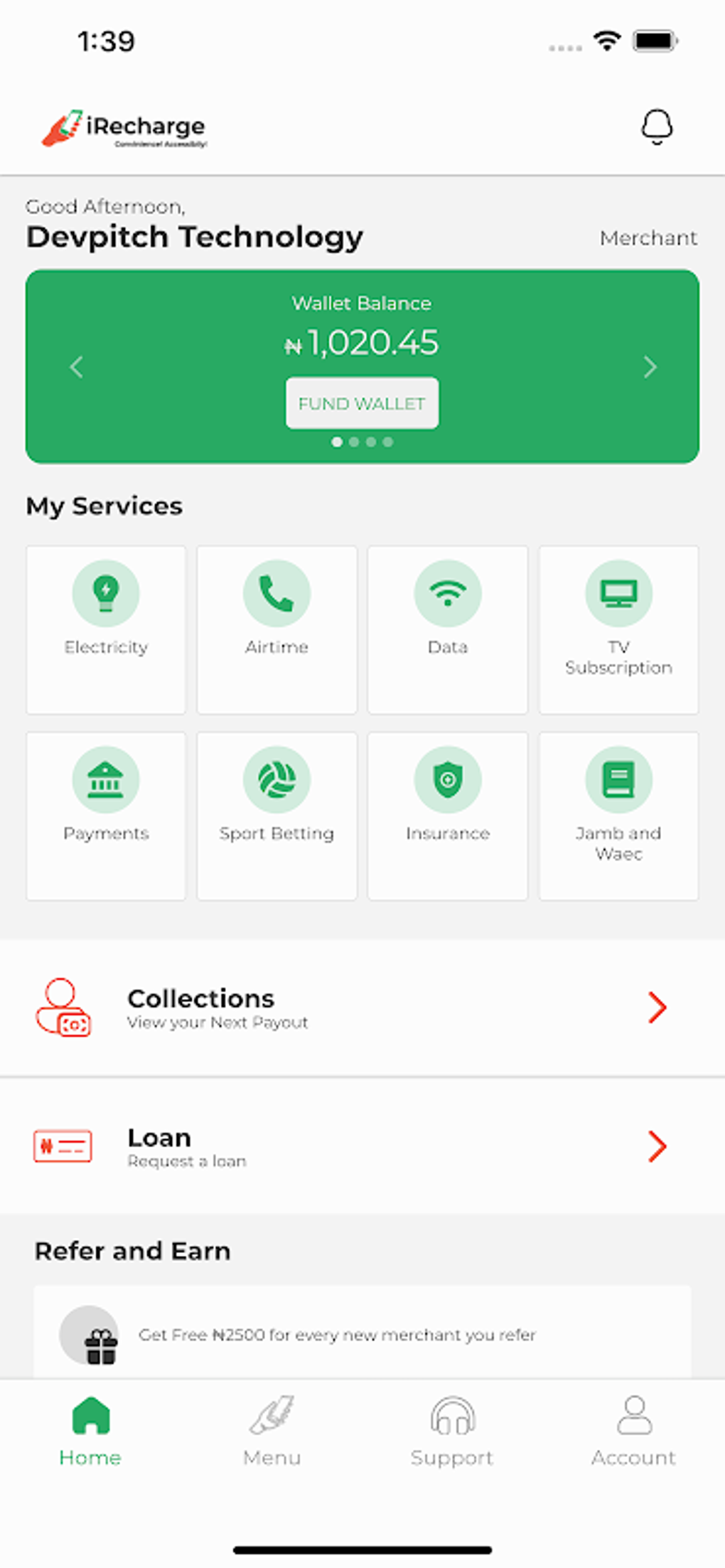Open the notifications bell
Screen dimensions: 725x1568
click(x=657, y=127)
